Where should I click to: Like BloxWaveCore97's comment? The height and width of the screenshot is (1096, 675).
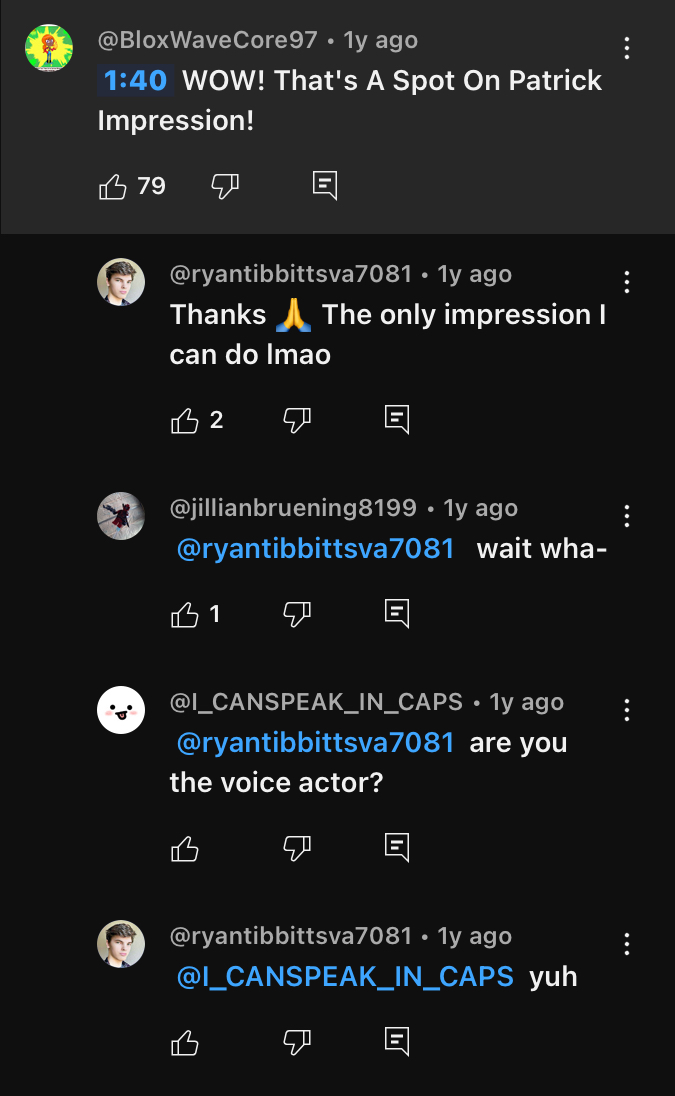point(113,186)
